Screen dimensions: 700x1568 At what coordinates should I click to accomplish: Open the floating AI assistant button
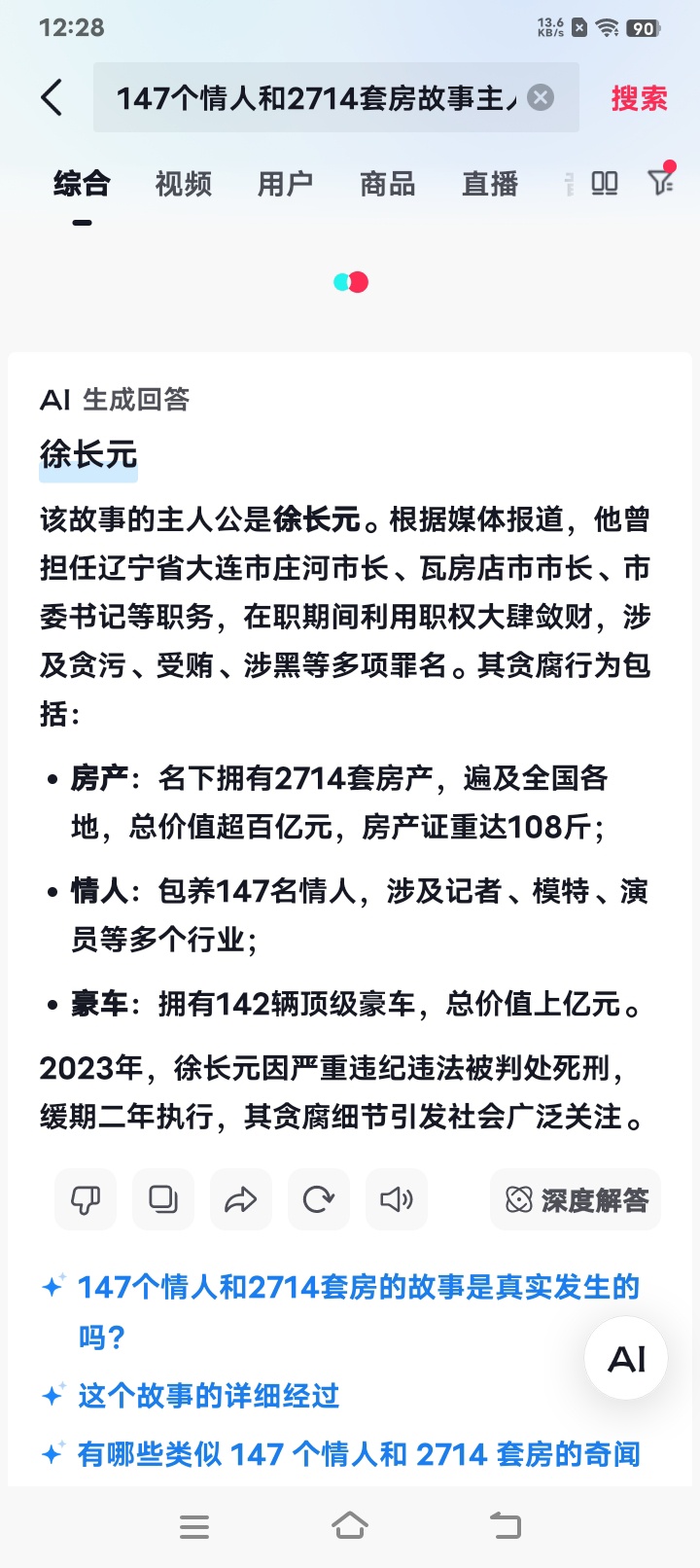pos(626,1359)
